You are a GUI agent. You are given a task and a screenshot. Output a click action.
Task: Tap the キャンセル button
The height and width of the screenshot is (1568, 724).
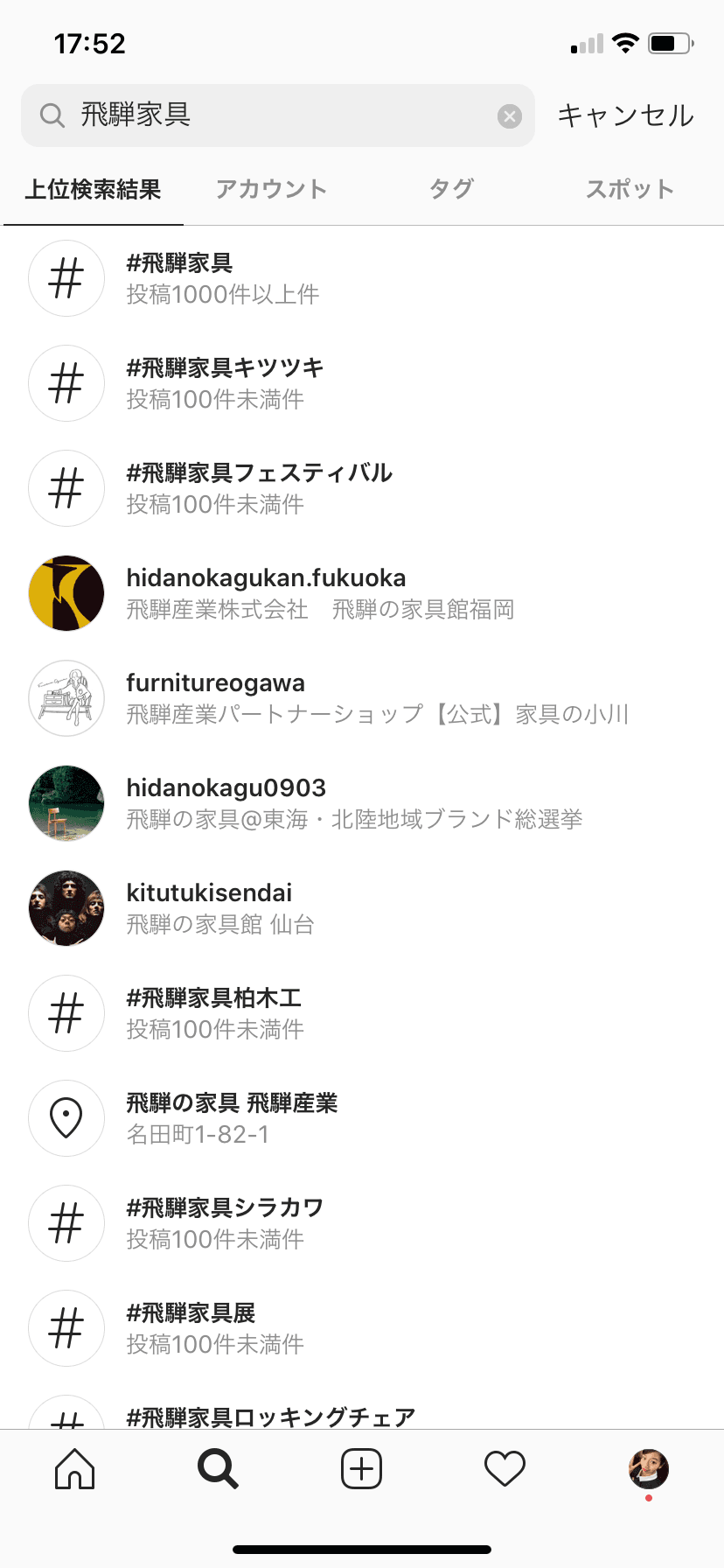point(625,115)
